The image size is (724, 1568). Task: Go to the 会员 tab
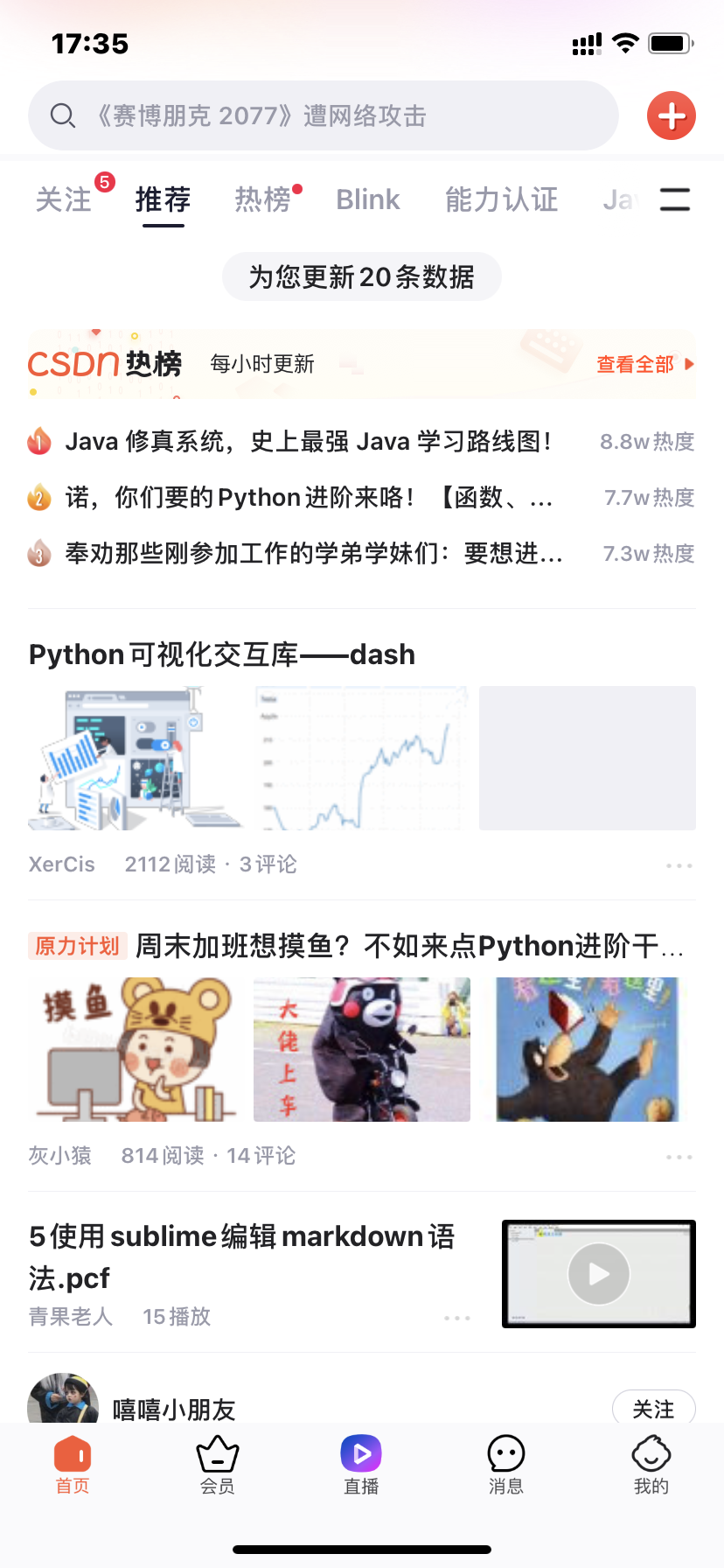coord(217,1463)
